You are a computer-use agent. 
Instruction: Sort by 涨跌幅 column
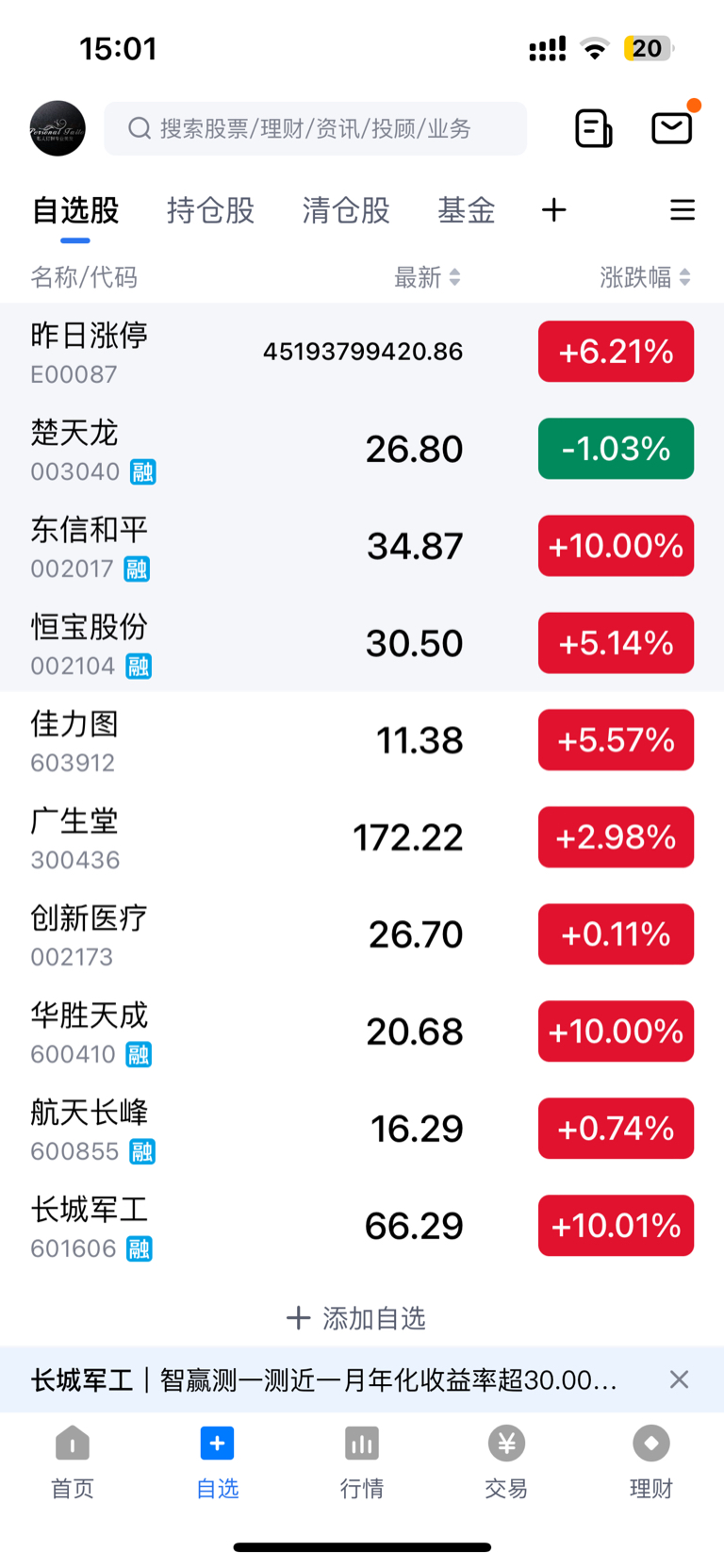[x=646, y=277]
